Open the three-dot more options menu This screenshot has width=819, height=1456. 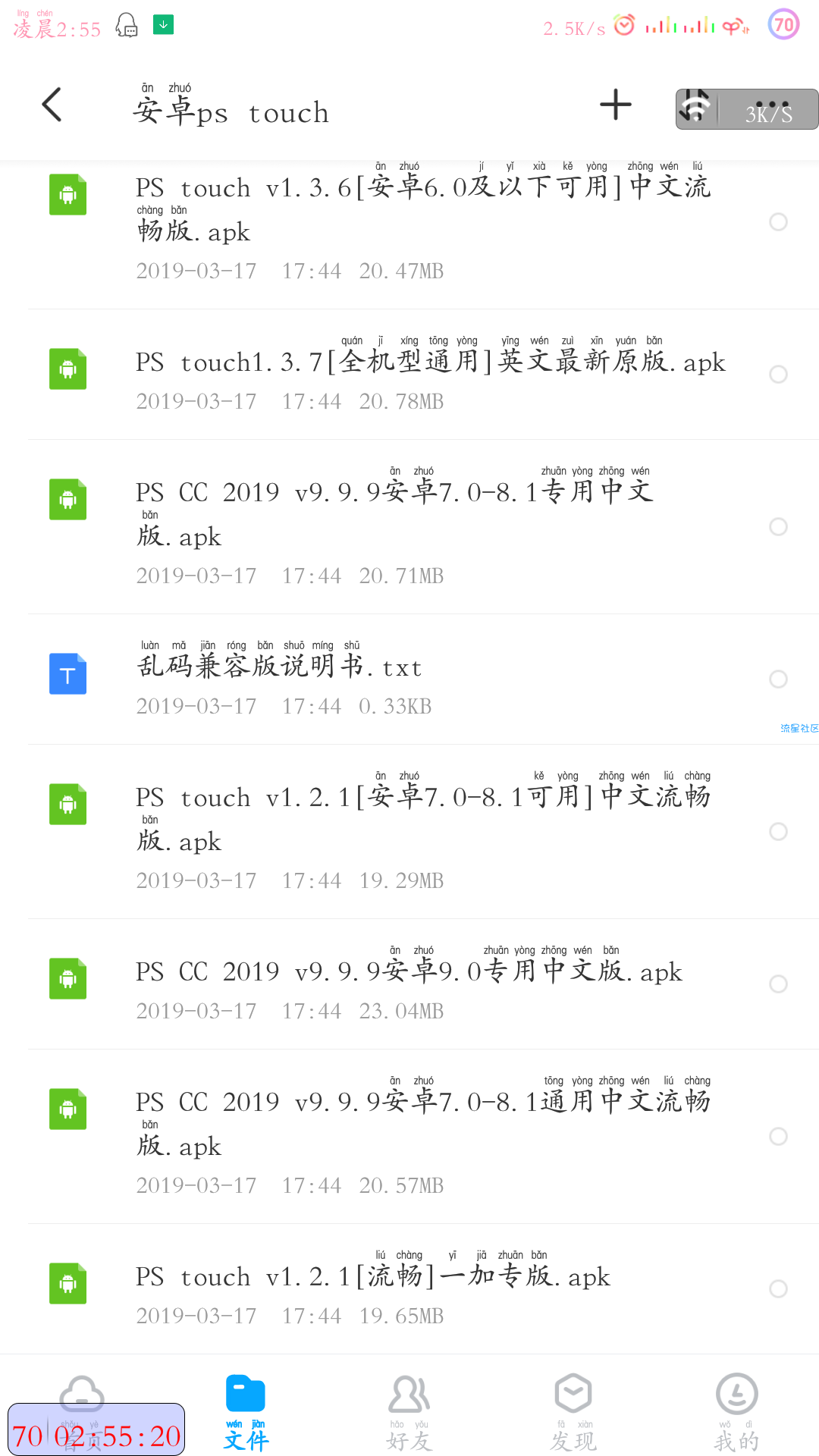coord(772,106)
